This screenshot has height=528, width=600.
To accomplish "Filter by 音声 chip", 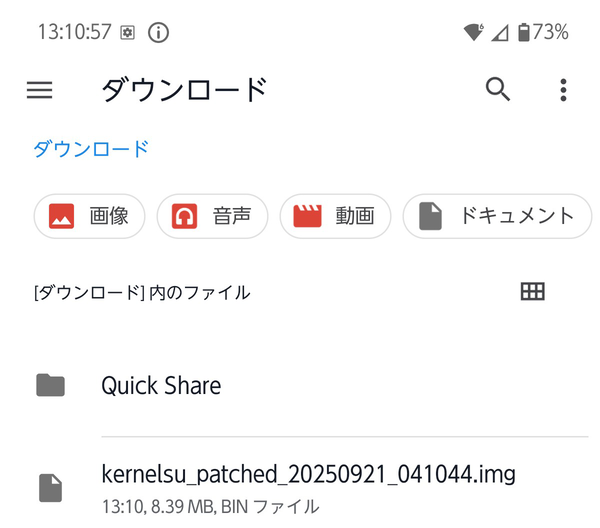I will pos(212,216).
